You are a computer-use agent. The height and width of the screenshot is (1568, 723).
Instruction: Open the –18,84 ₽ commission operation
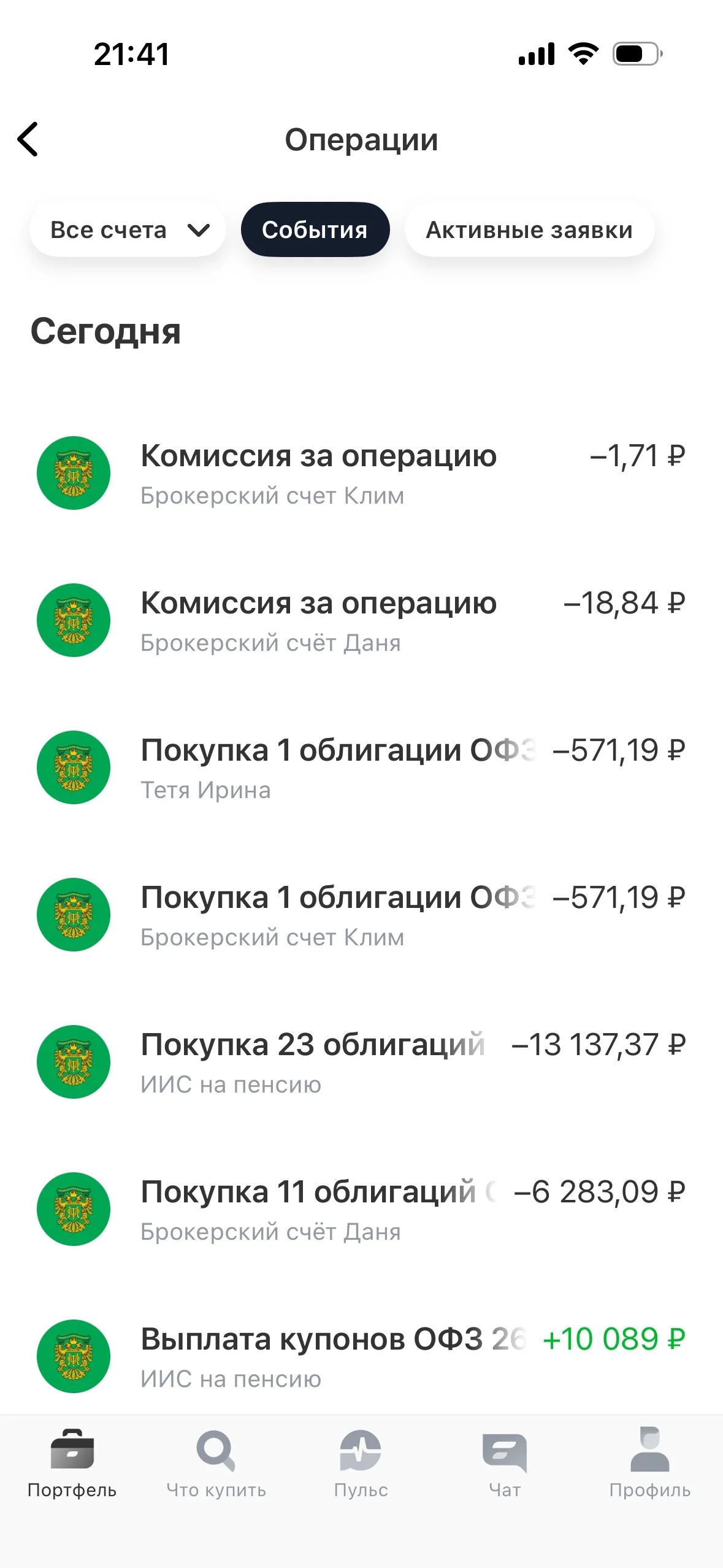pos(361,620)
